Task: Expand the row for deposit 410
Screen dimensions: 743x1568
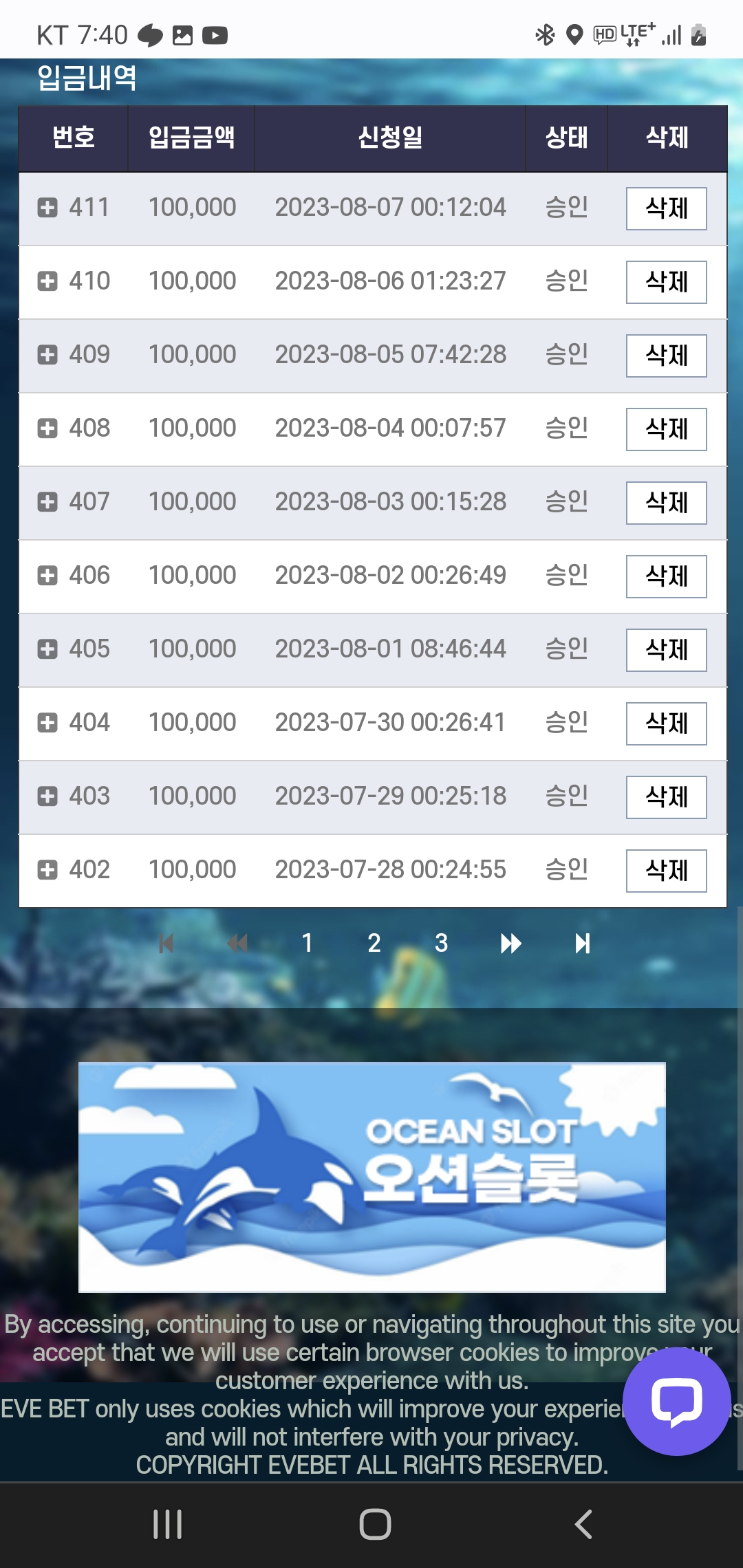Action: (x=47, y=281)
